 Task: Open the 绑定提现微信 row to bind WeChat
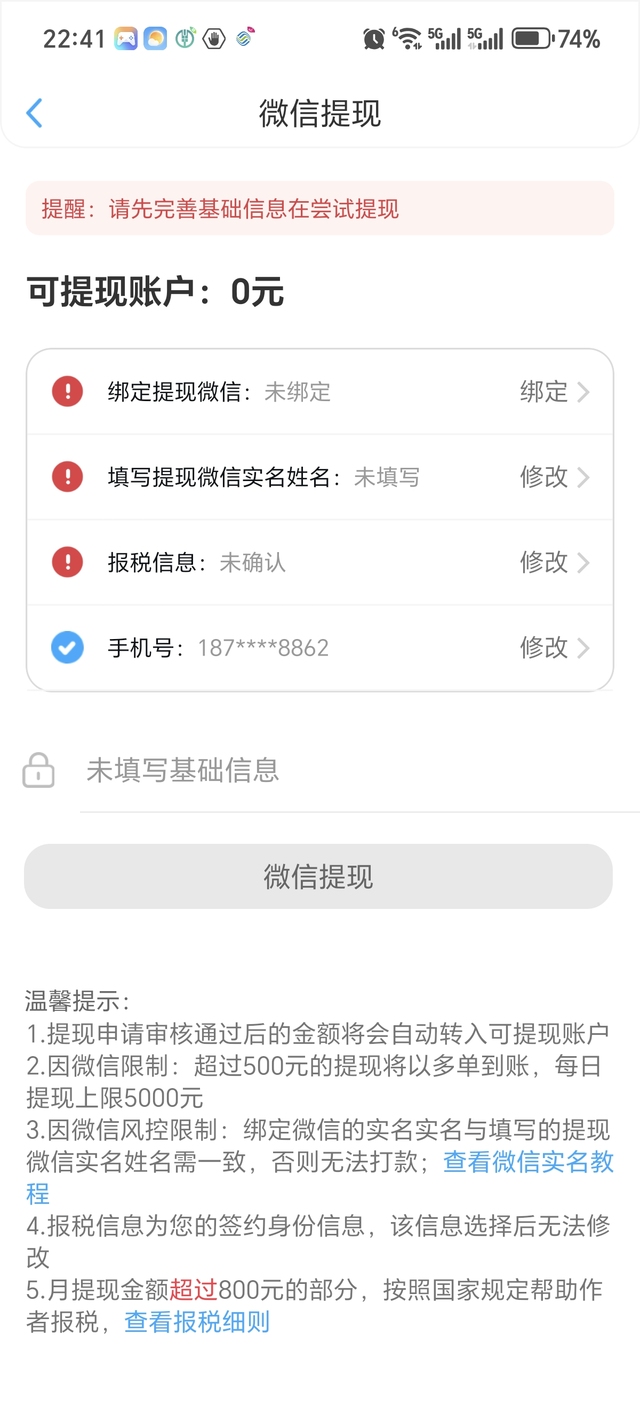[x=320, y=392]
